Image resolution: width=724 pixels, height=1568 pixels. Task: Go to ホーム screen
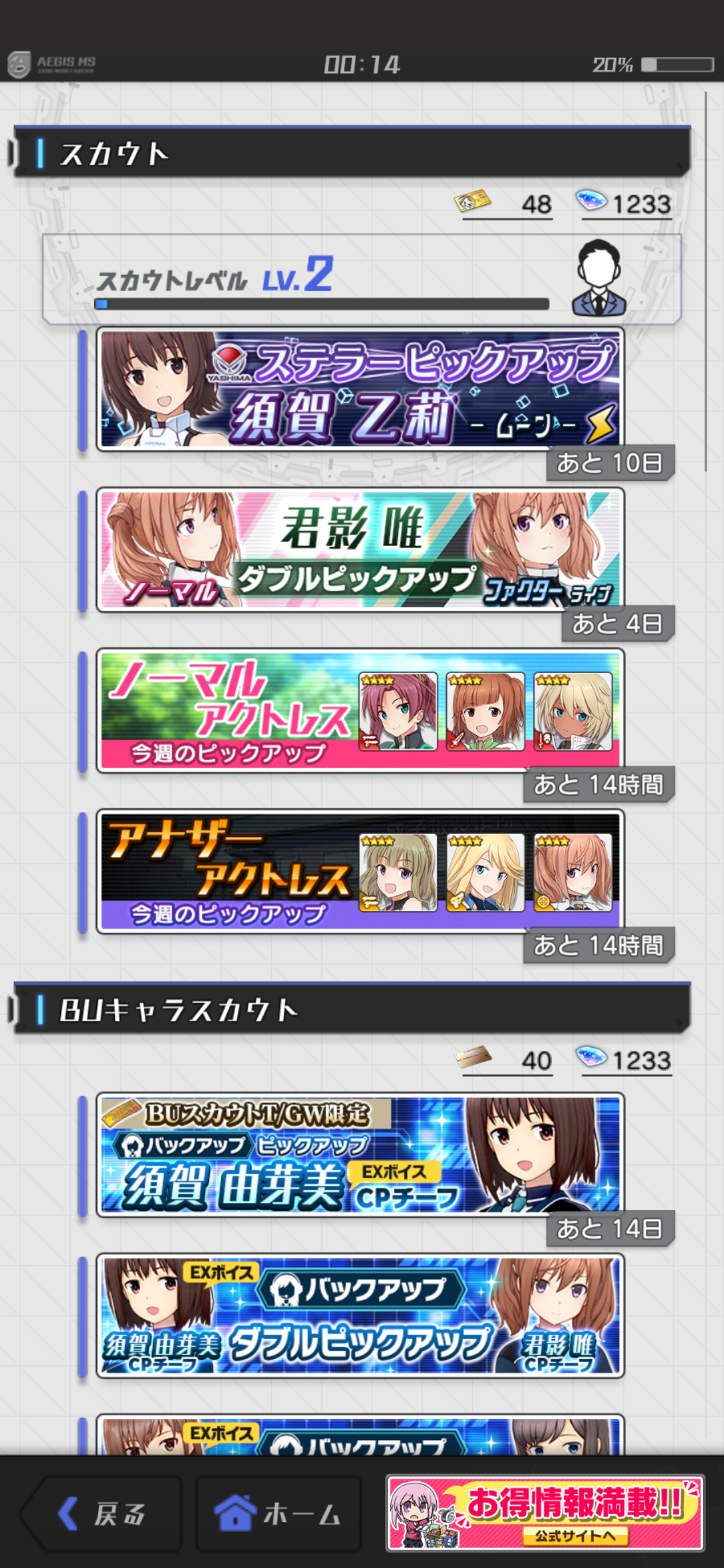[278, 1513]
